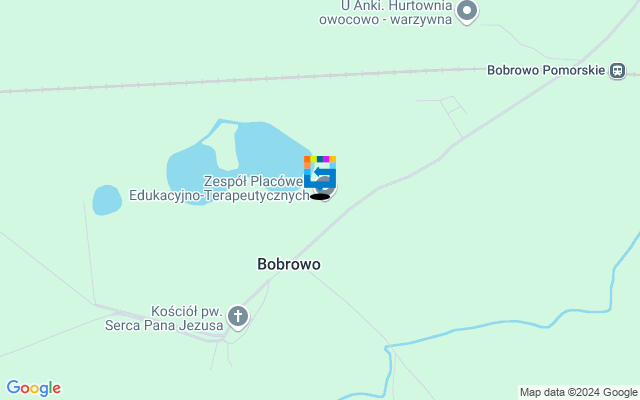Select Kościół pw. Serca Pana Jezusa marker
The width and height of the screenshot is (640, 400).
pos(238,317)
